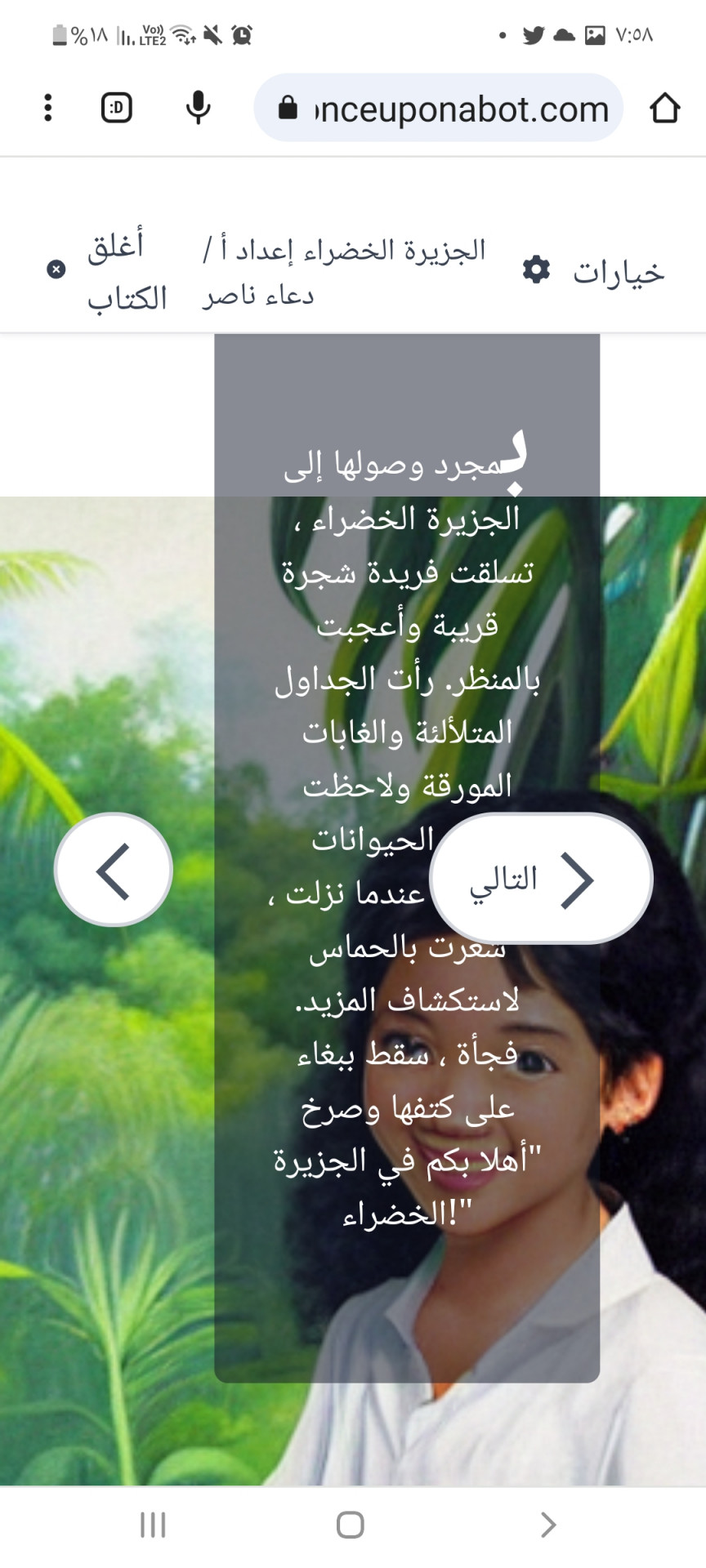Go to the phone's home screen

[x=351, y=1525]
